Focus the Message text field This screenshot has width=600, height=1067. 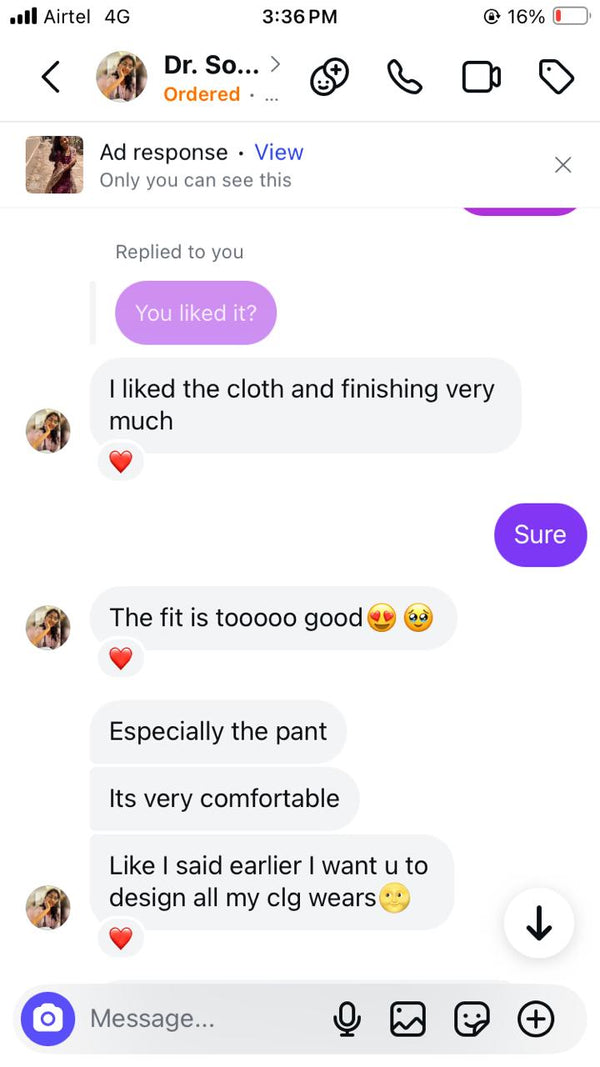pyautogui.click(x=200, y=1019)
